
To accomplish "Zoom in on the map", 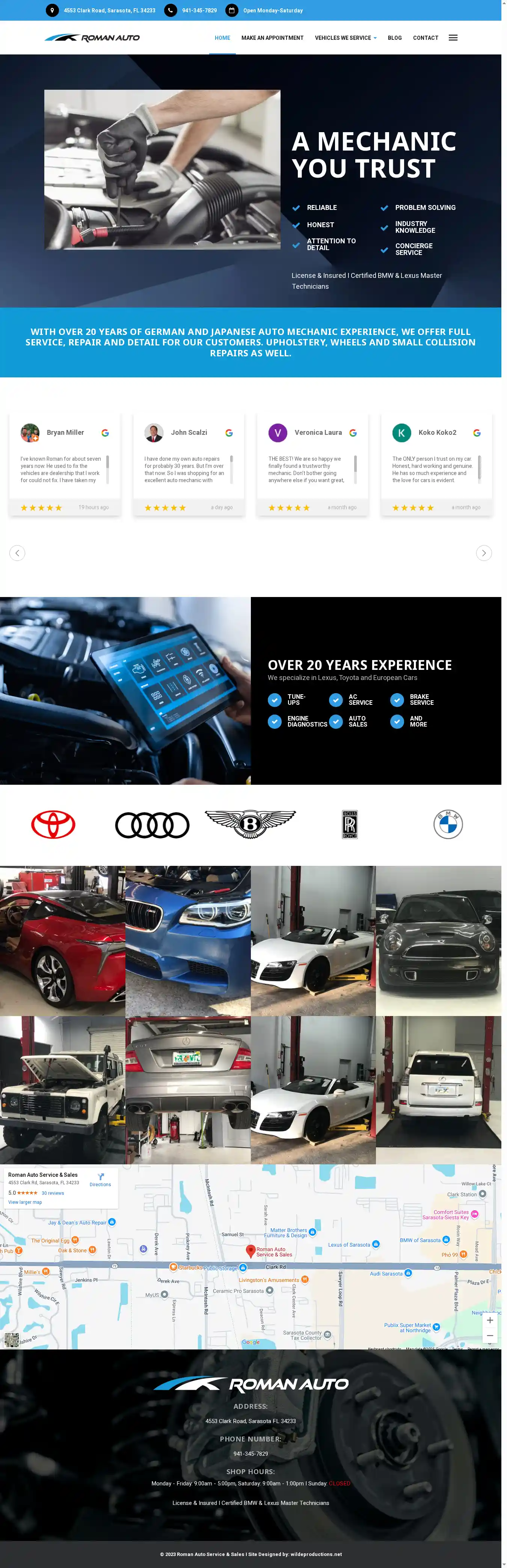I will [489, 1320].
